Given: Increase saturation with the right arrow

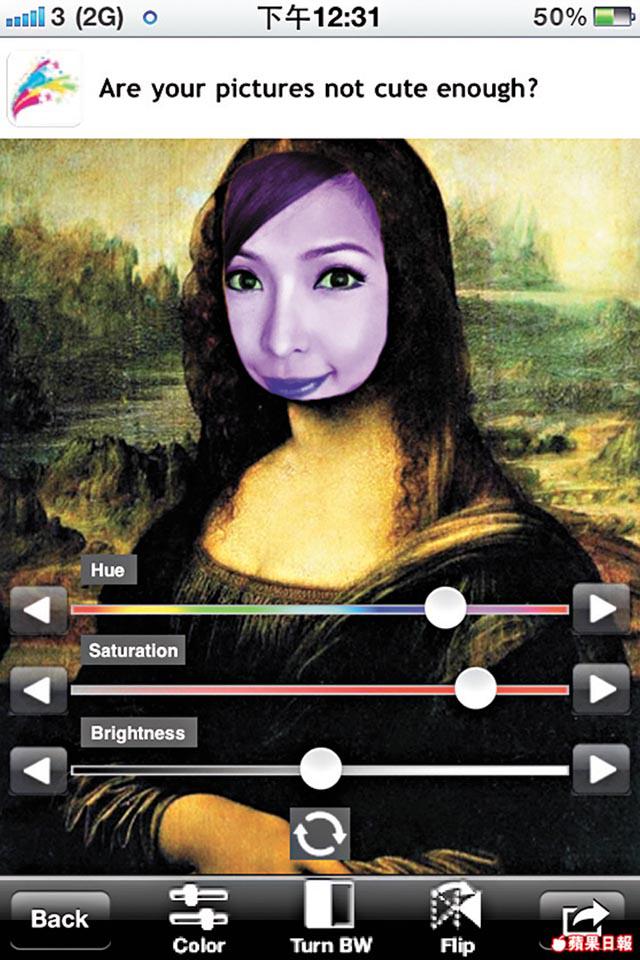Looking at the screenshot, I should 601,689.
